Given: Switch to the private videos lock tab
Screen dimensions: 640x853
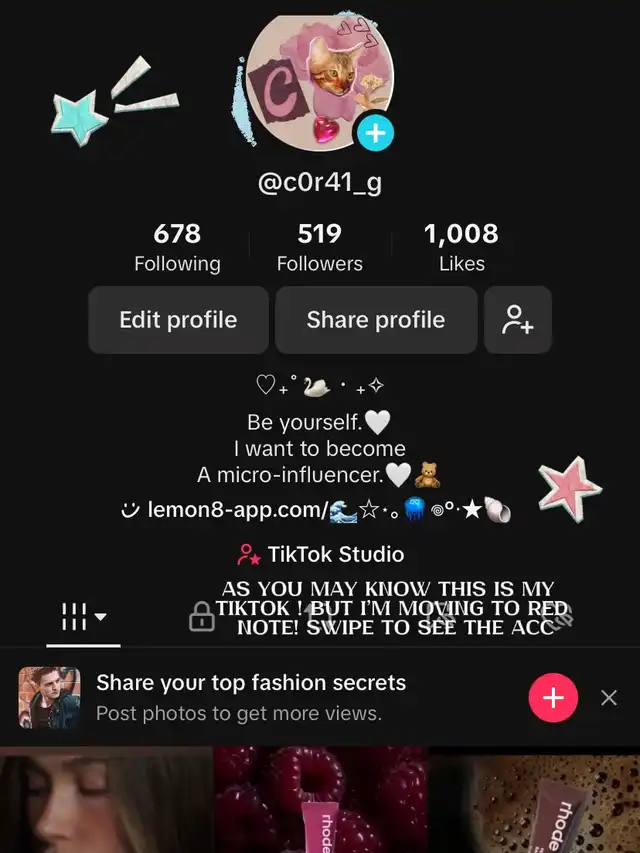Looking at the screenshot, I should coord(202,618).
